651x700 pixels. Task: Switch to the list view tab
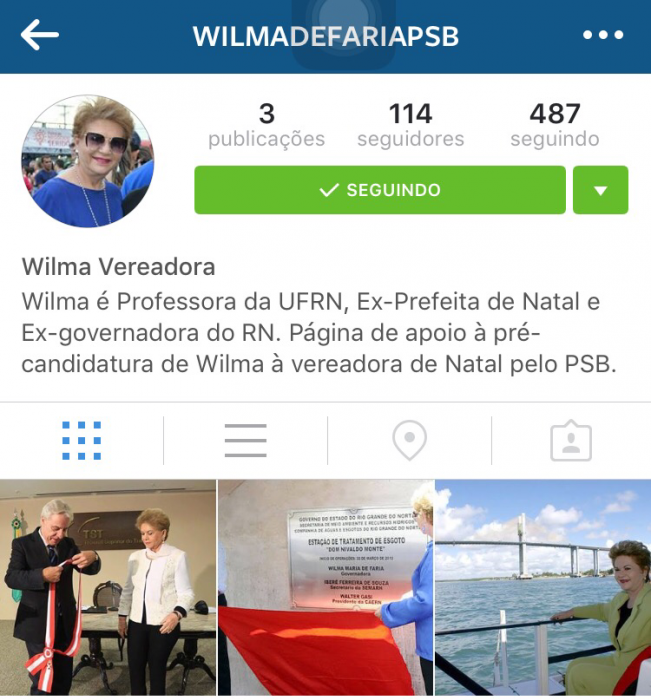pos(245,440)
